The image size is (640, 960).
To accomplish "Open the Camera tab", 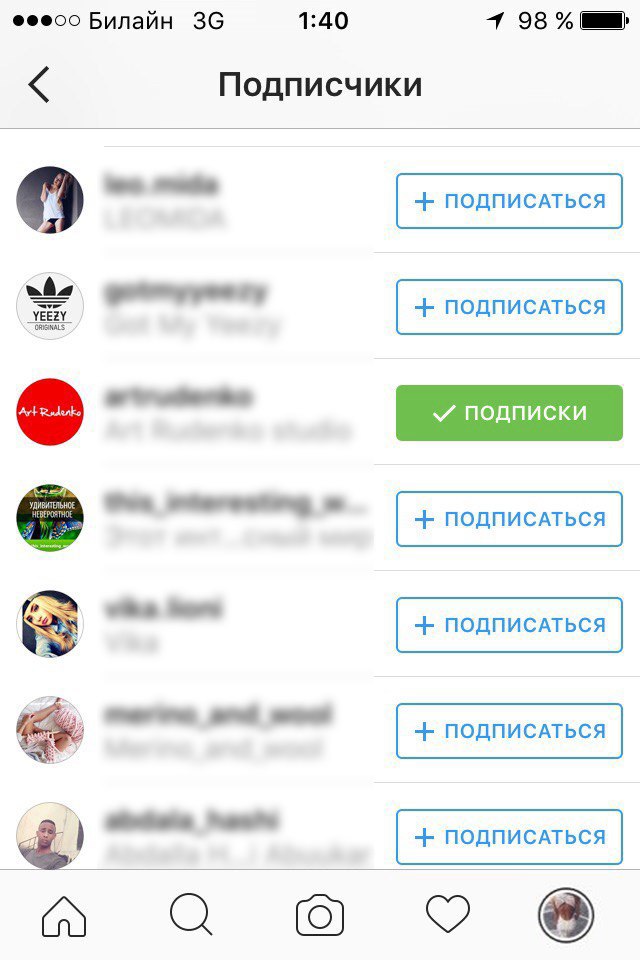I will (x=320, y=915).
